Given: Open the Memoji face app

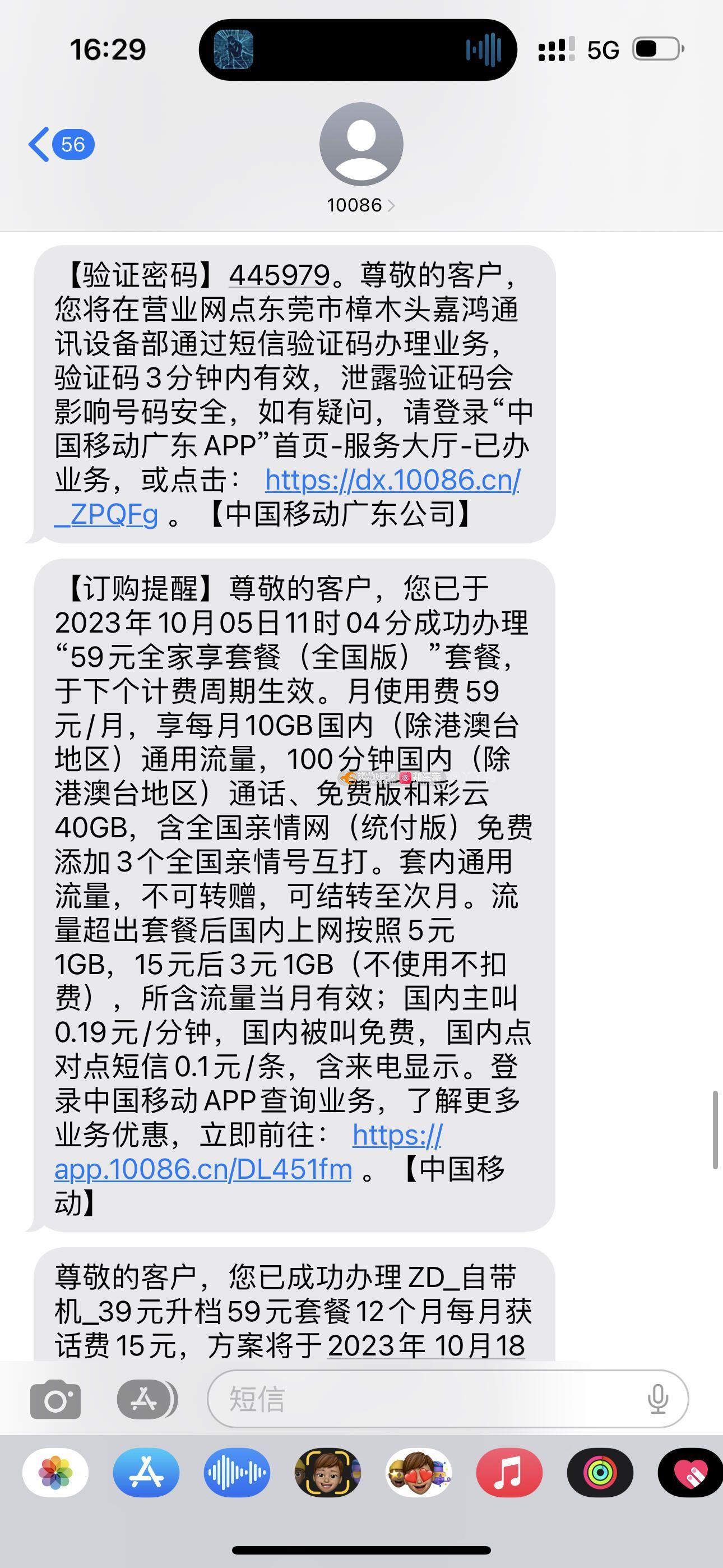Looking at the screenshot, I should pos(327,1473).
